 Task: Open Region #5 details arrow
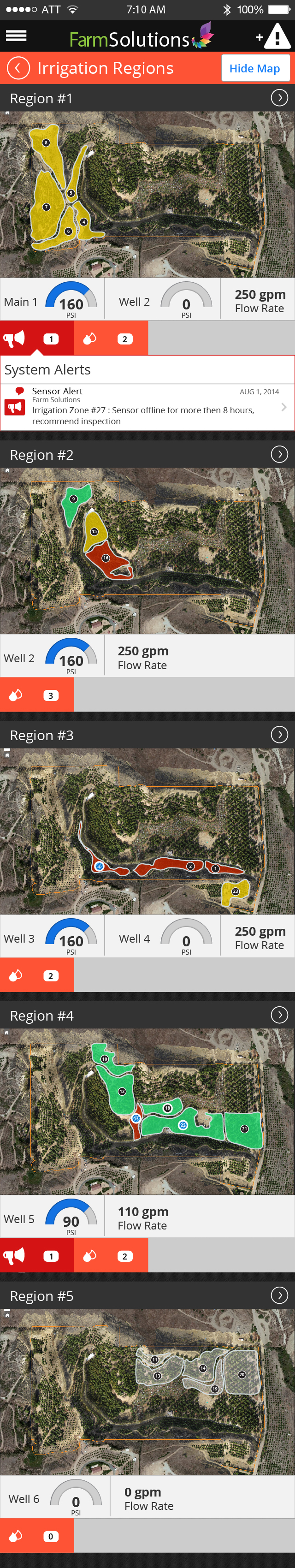click(x=279, y=1295)
